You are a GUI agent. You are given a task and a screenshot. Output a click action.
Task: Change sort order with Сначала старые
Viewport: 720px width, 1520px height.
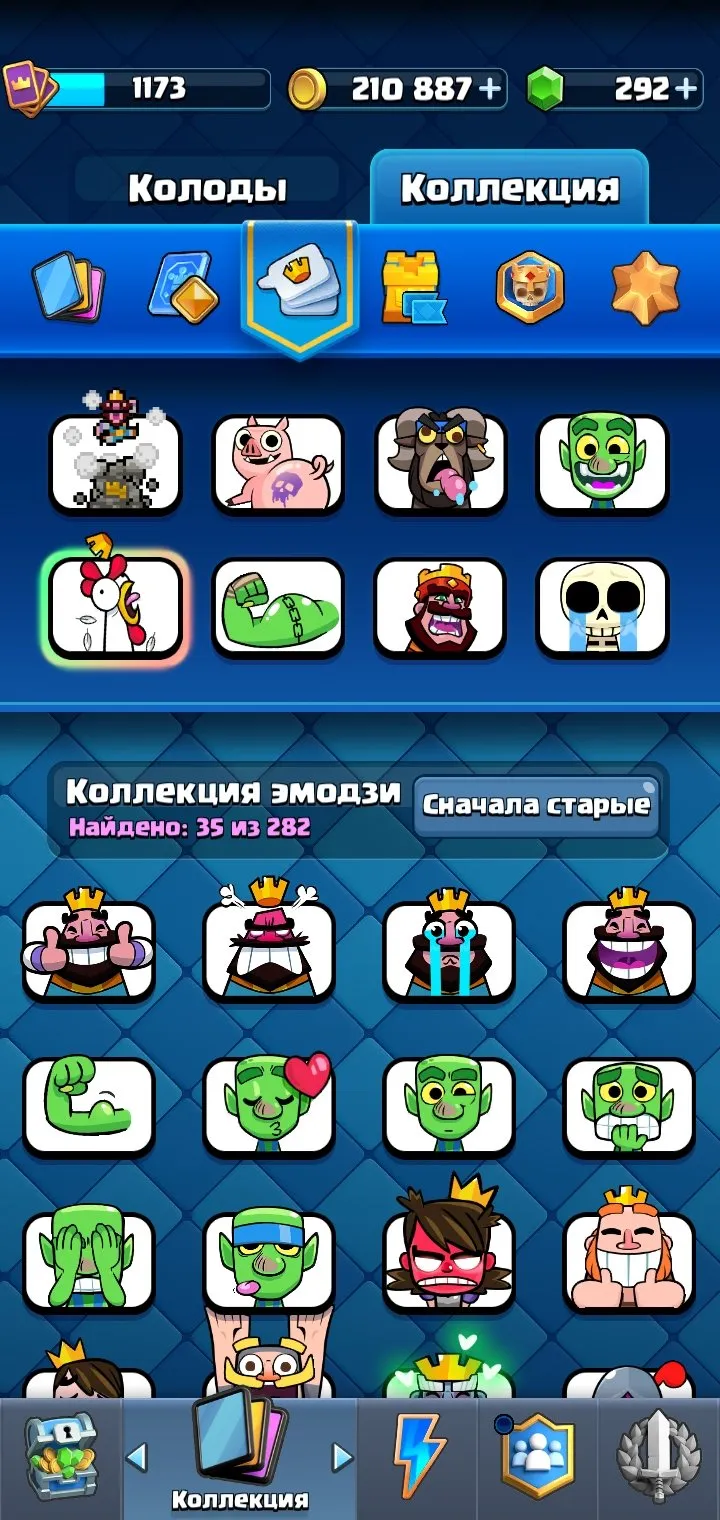tap(537, 806)
